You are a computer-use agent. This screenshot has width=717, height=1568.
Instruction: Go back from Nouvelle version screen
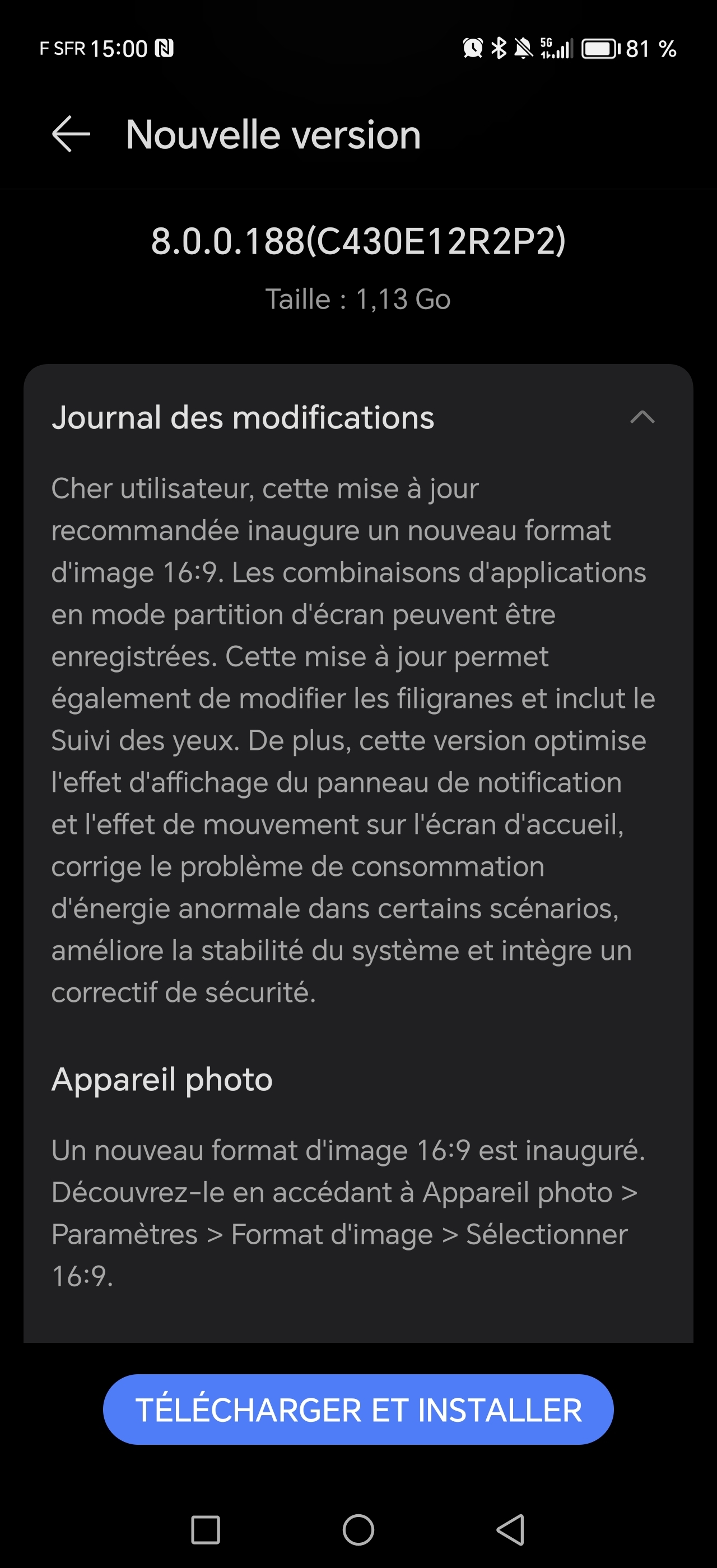(71, 134)
